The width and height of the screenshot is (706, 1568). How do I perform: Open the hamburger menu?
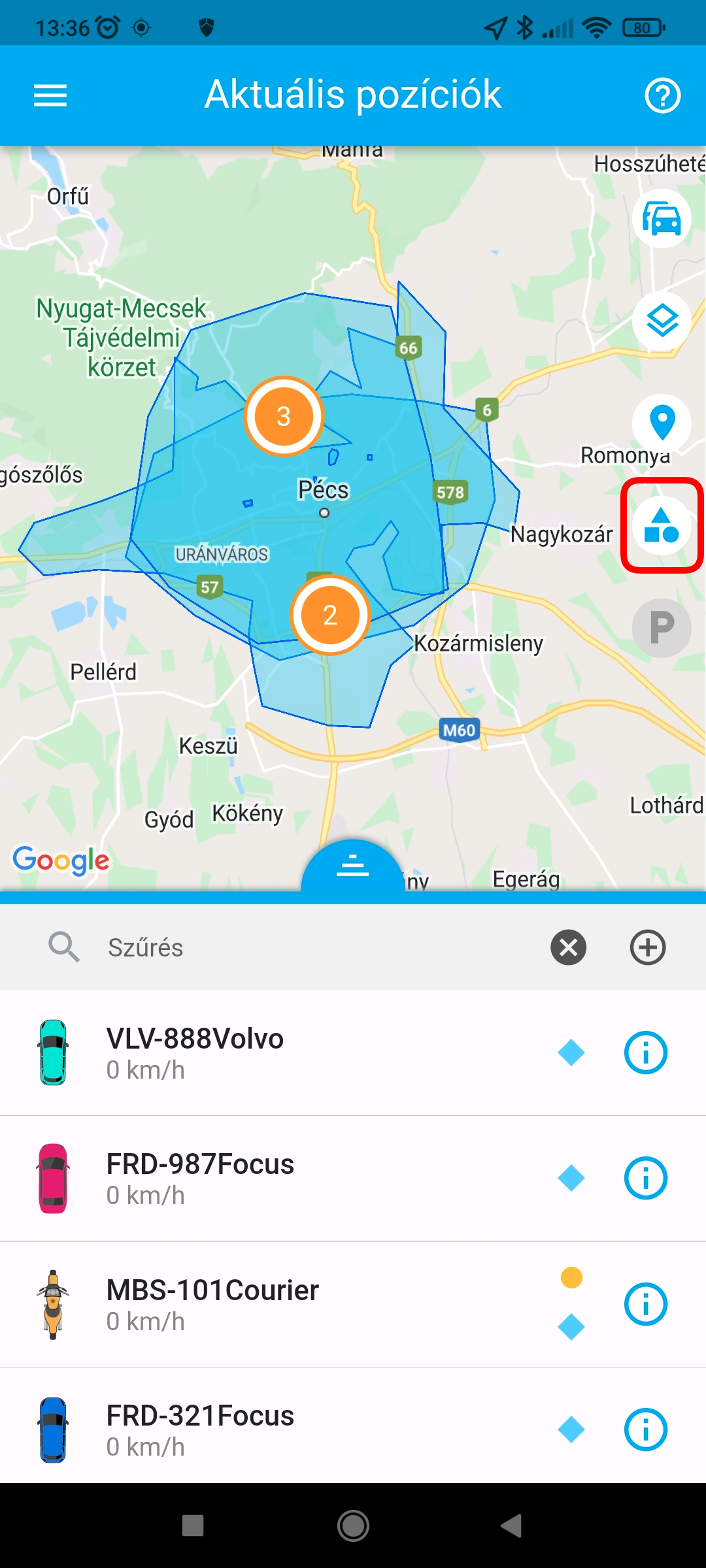(x=50, y=95)
